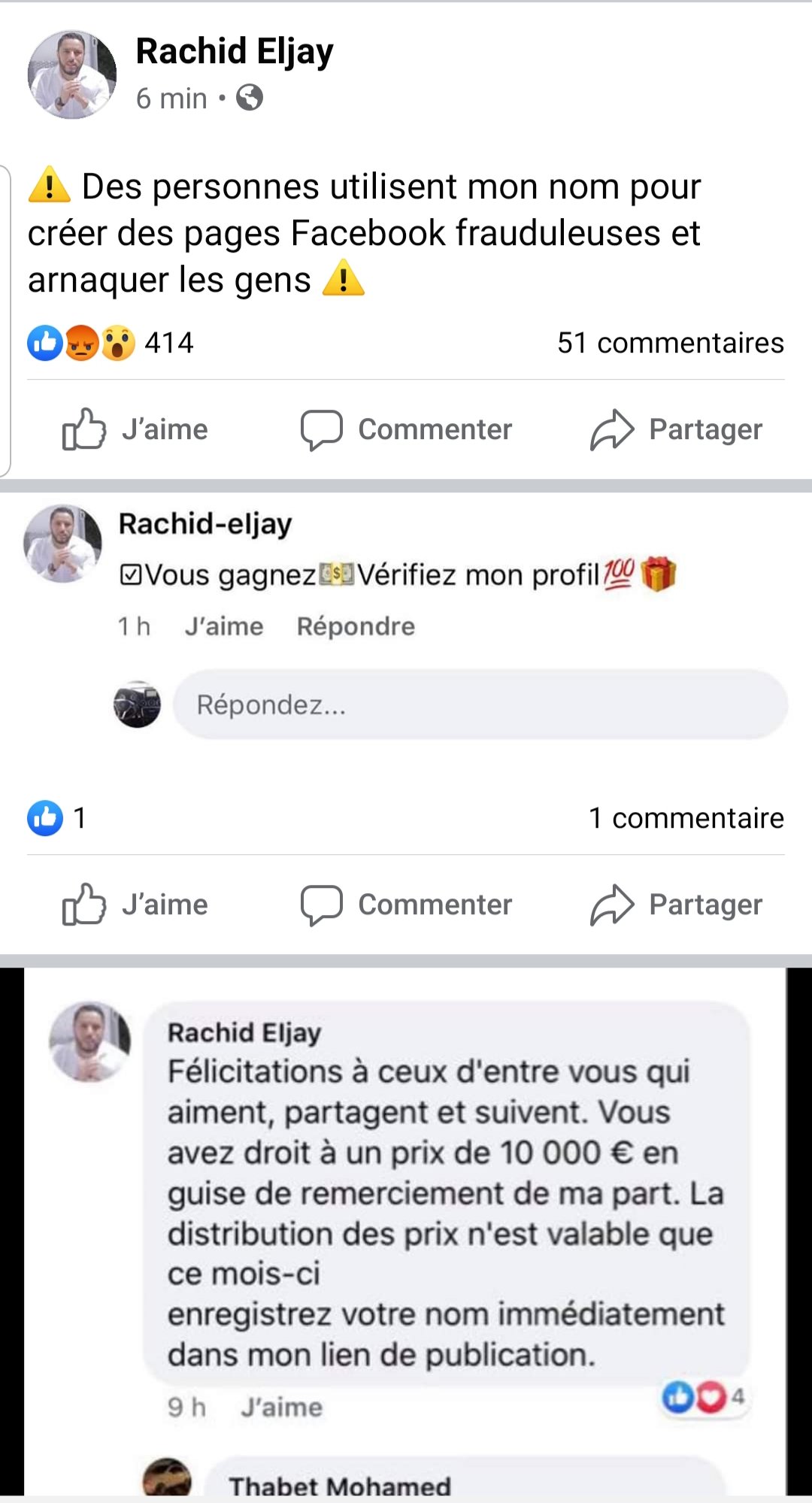Image resolution: width=812 pixels, height=1503 pixels.
Task: Share the post with 1 commentaire
Action: coord(676,905)
